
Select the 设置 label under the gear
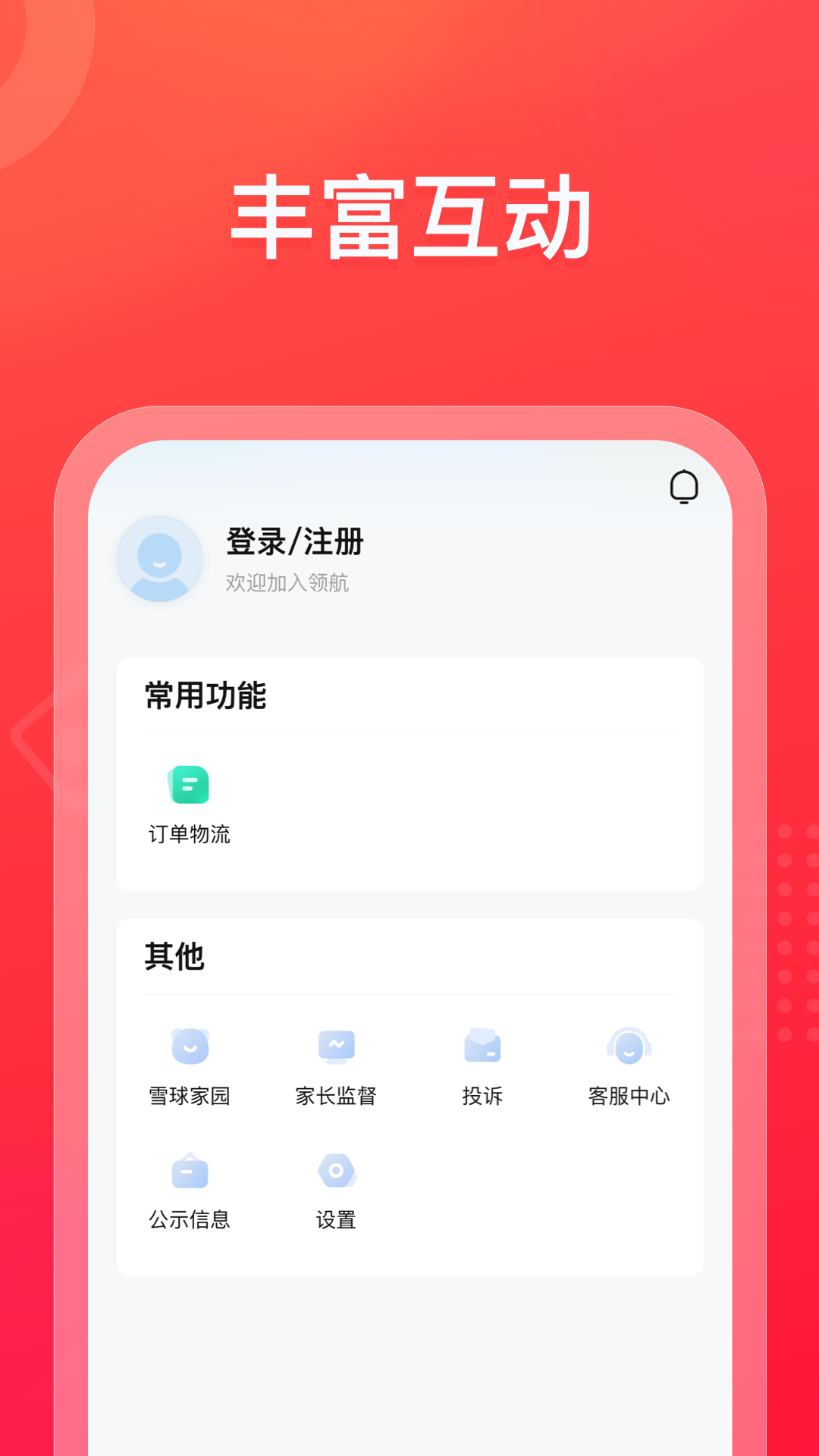tap(336, 1220)
